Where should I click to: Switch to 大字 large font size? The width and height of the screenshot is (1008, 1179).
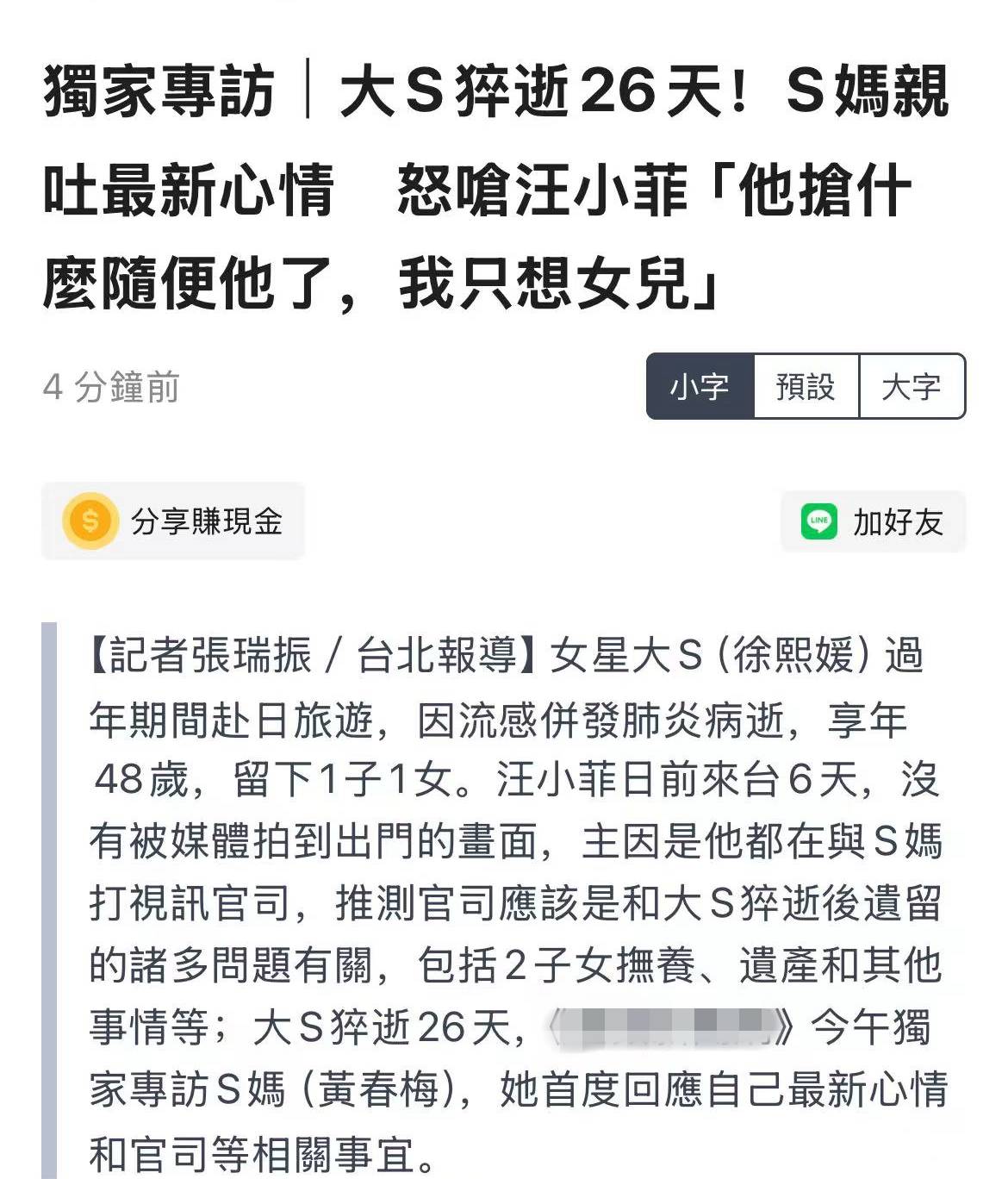912,386
